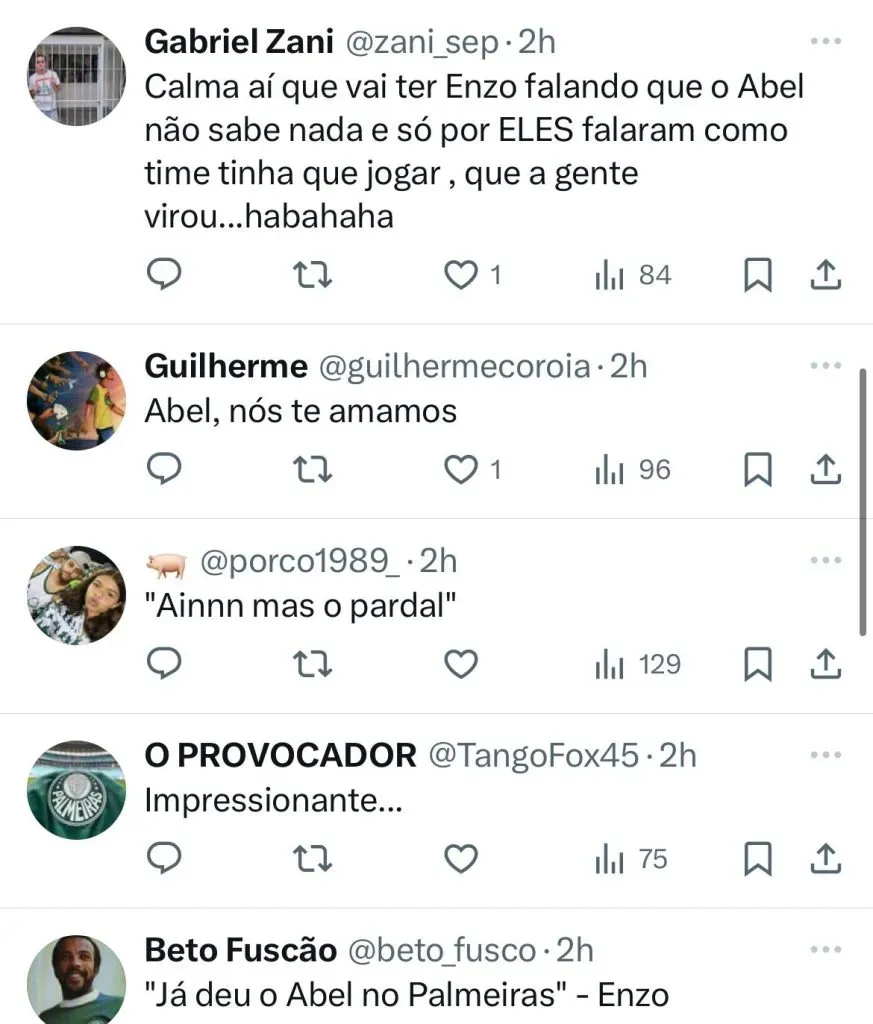Screen dimensions: 873x1024
Task: Share O PROVOCADOR's tweet
Action: click(824, 859)
